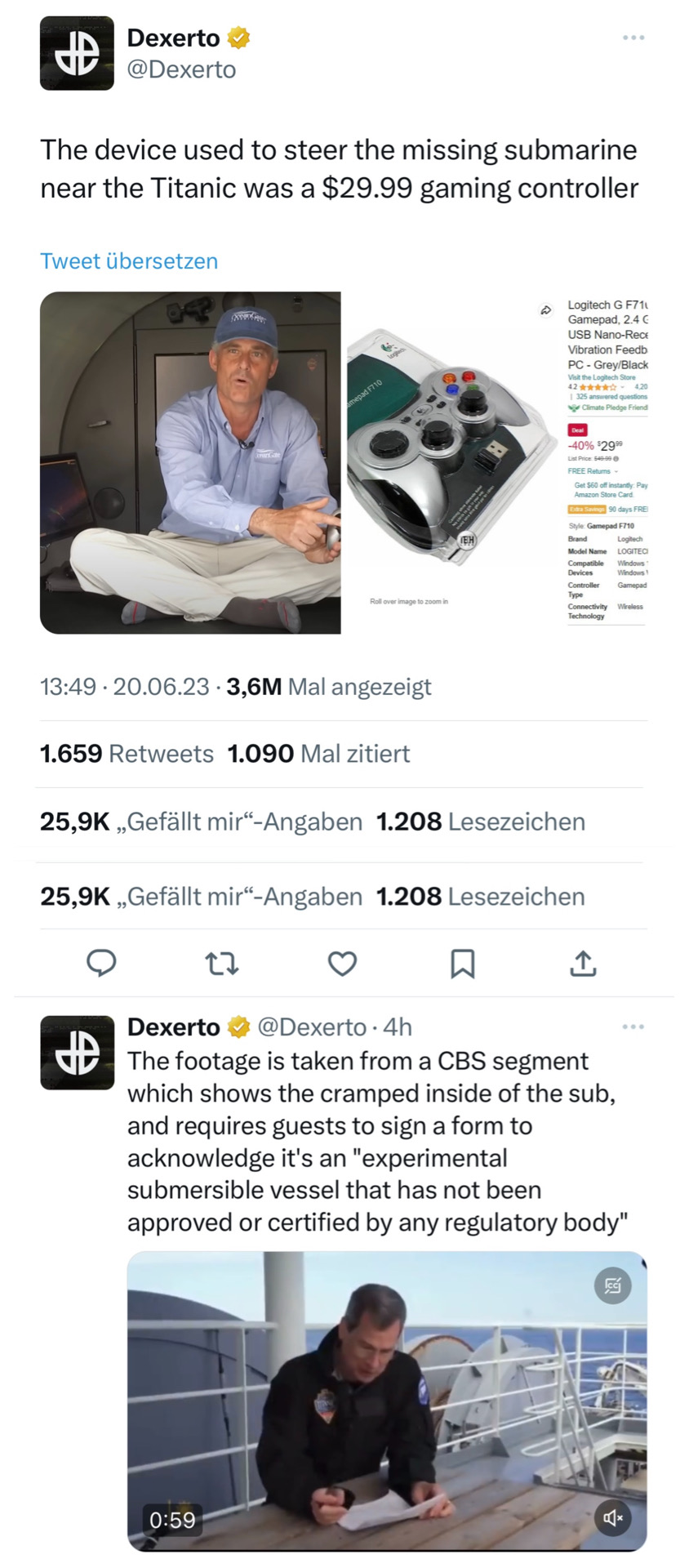Screen dimensions: 689x1568
Task: Open the submarine interior photo
Action: pos(190,463)
